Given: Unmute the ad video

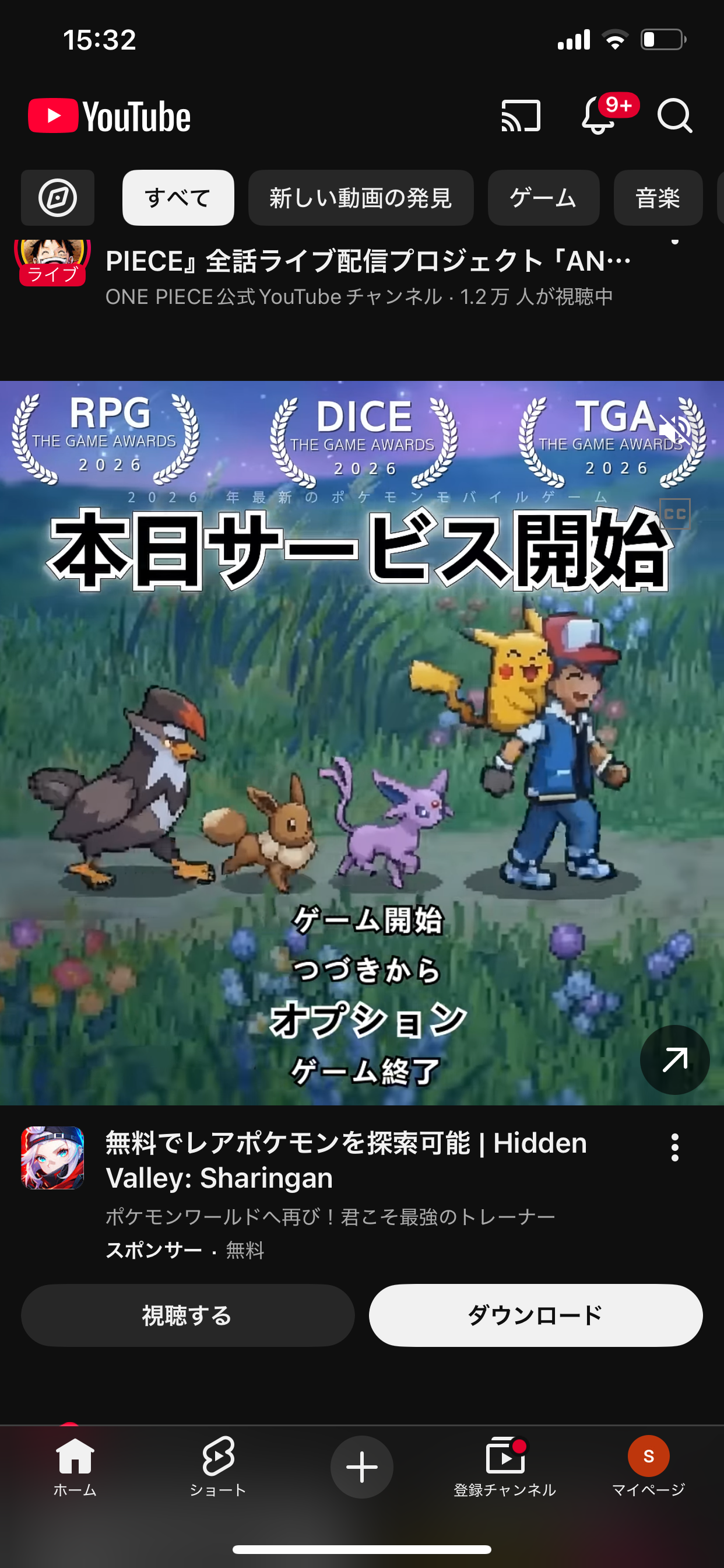Looking at the screenshot, I should click(x=674, y=430).
